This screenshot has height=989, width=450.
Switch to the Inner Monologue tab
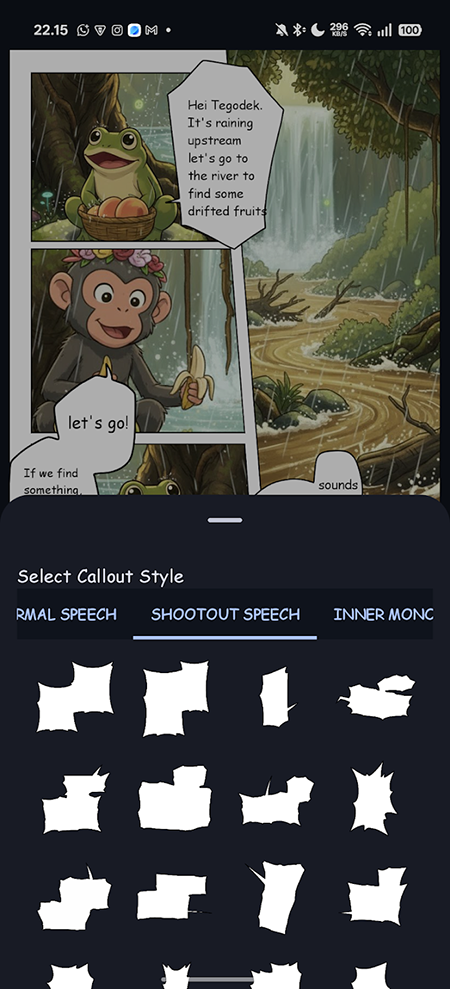coord(382,614)
